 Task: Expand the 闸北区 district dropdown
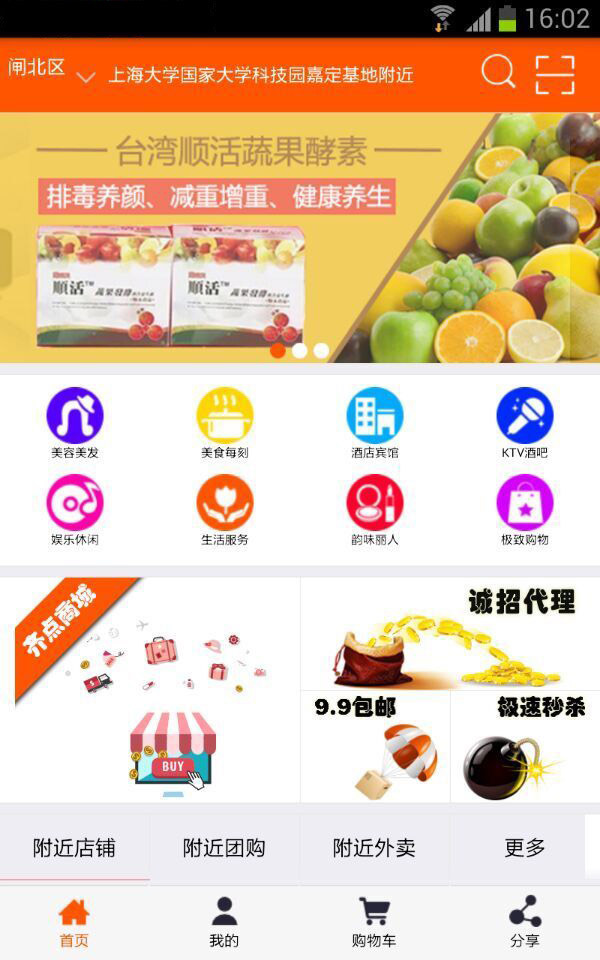coord(50,71)
